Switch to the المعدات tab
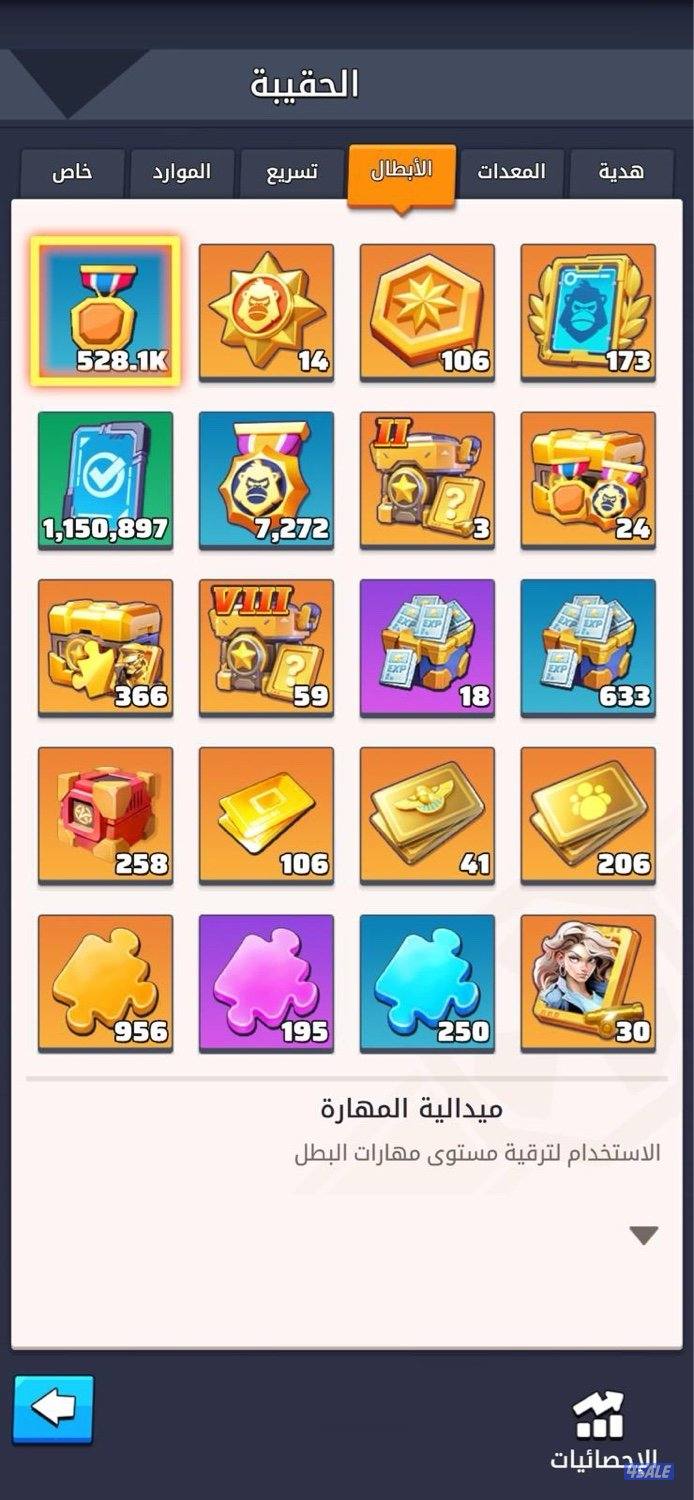This screenshot has height=1500, width=694. tap(511, 172)
